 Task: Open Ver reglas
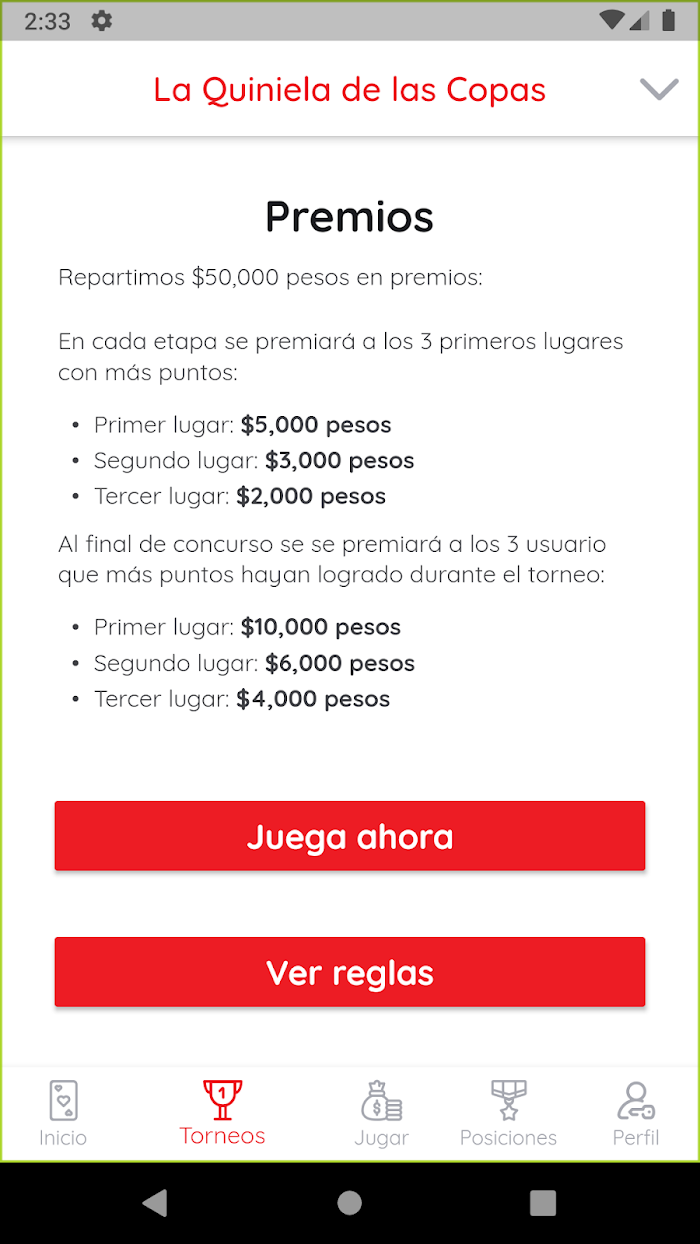click(350, 972)
